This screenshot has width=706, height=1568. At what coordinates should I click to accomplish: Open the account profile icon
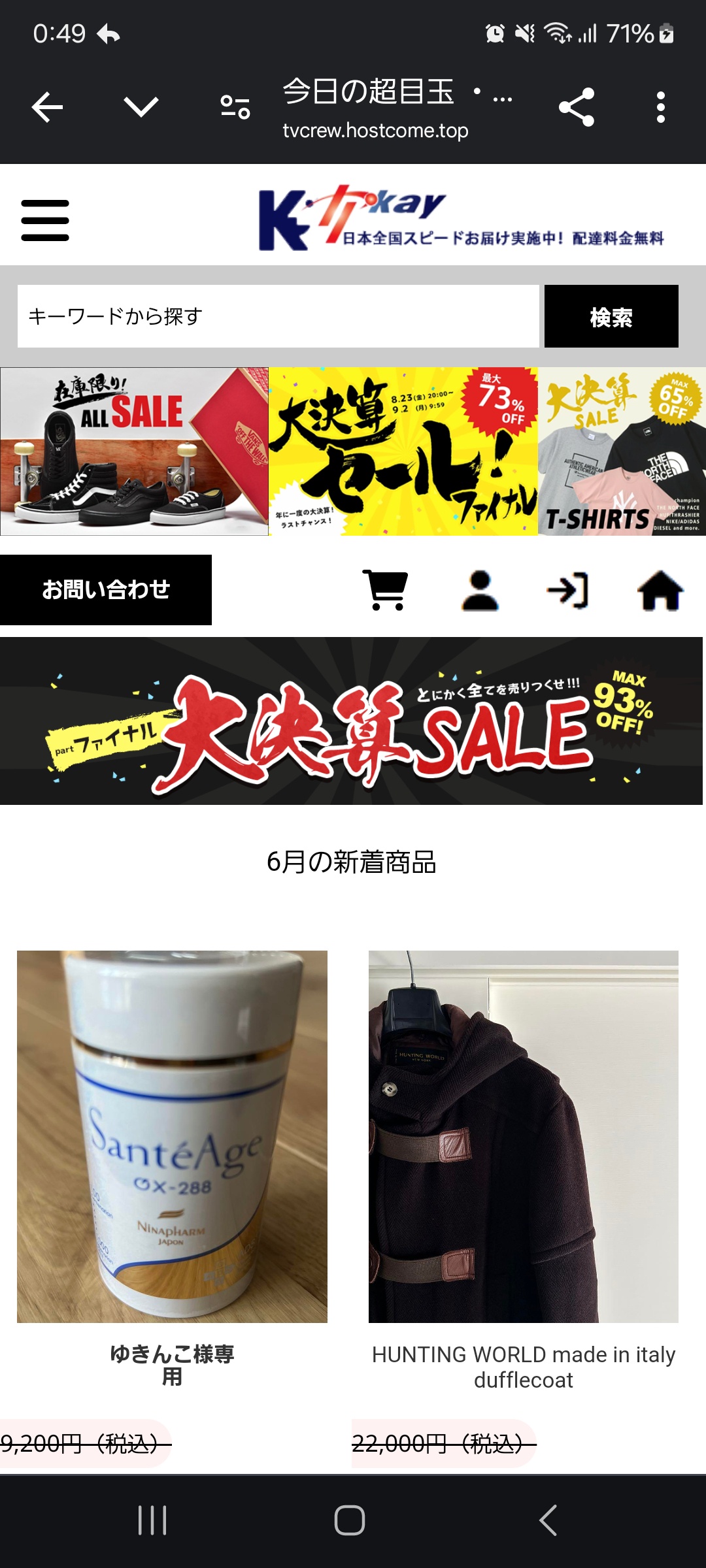(x=480, y=590)
